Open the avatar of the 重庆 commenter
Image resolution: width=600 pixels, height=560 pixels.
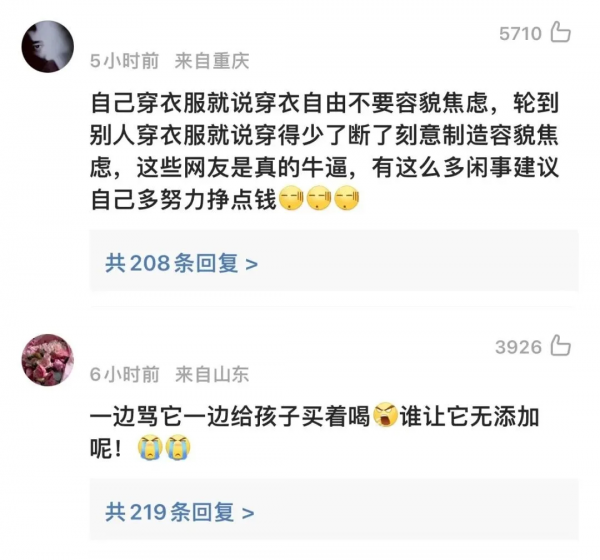[47, 46]
